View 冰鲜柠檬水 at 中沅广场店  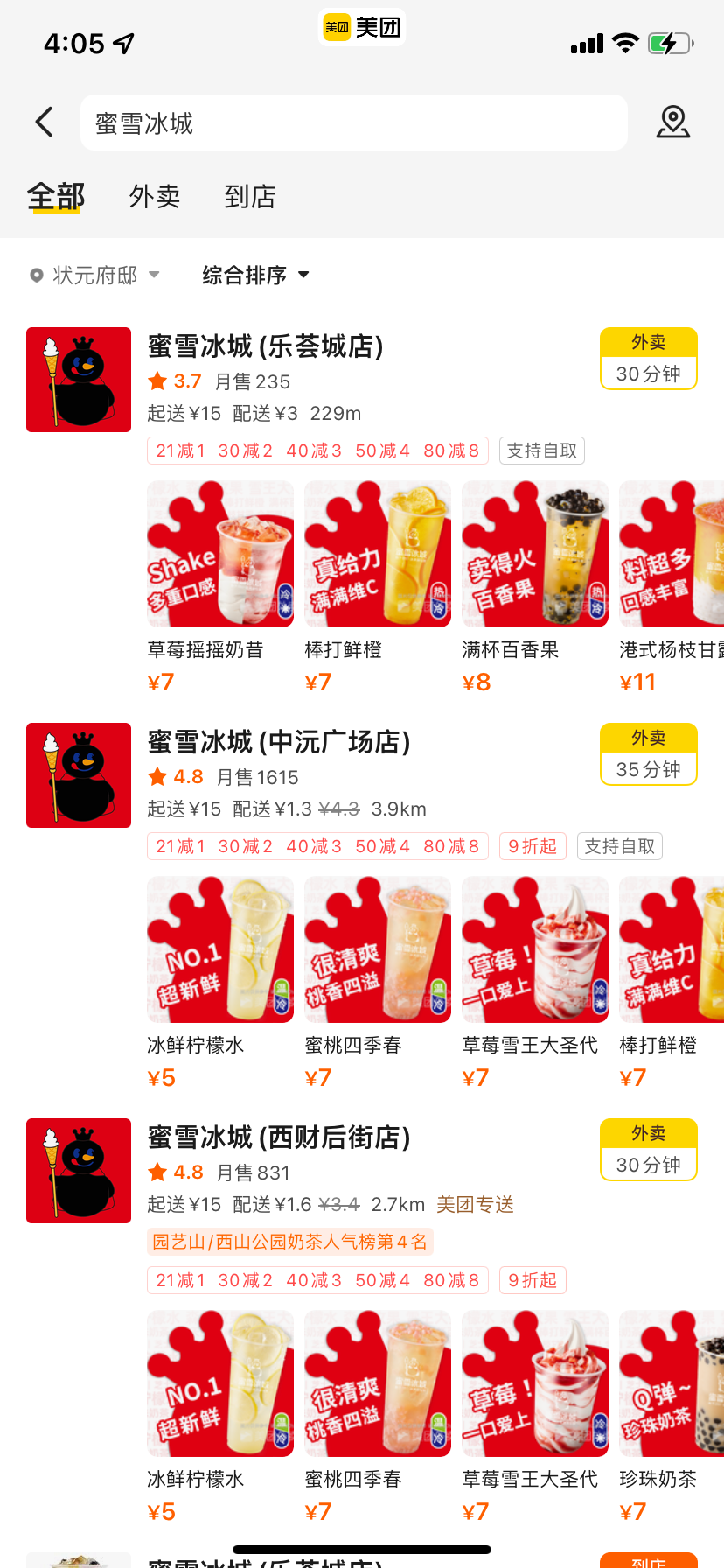coord(220,949)
